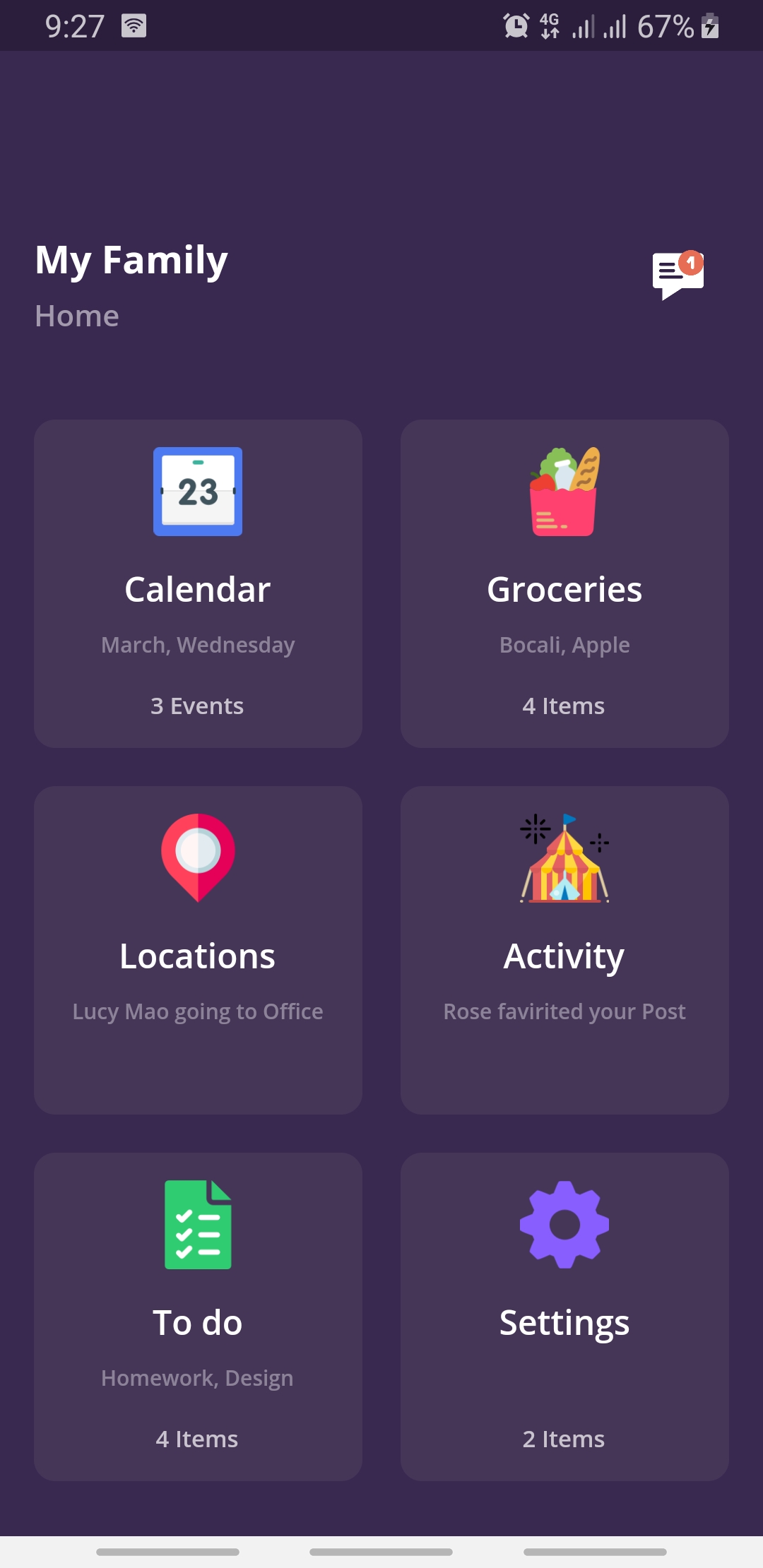Tap the battery indicator in status bar
Viewport: 763px width, 1568px height.
tap(709, 26)
